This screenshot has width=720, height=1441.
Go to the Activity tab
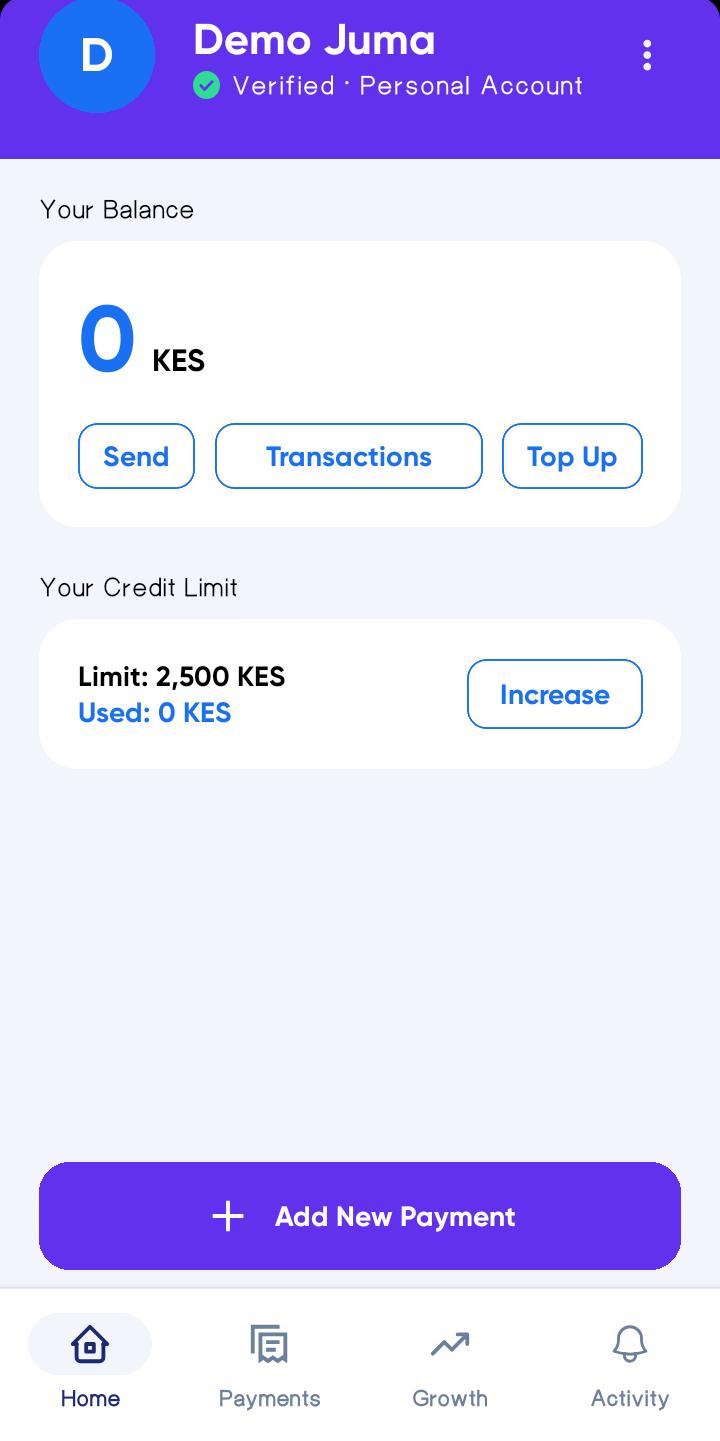[x=629, y=1365]
